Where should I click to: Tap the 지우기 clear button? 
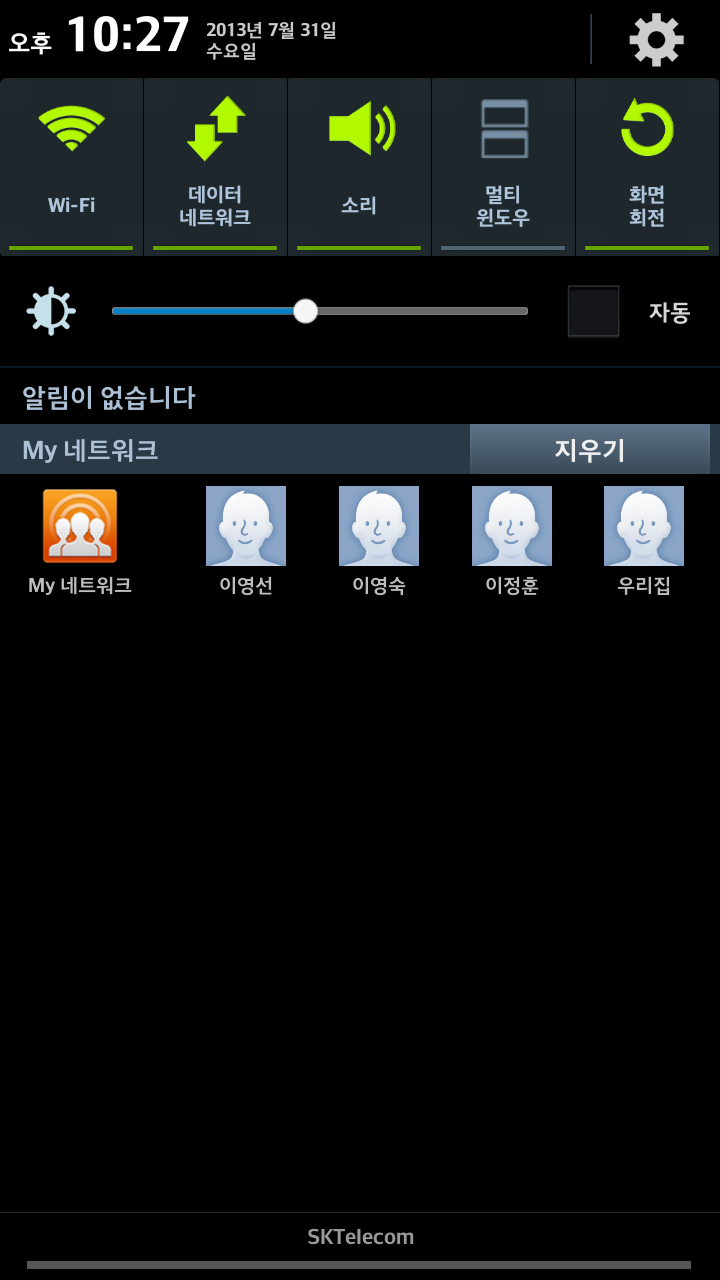[590, 449]
